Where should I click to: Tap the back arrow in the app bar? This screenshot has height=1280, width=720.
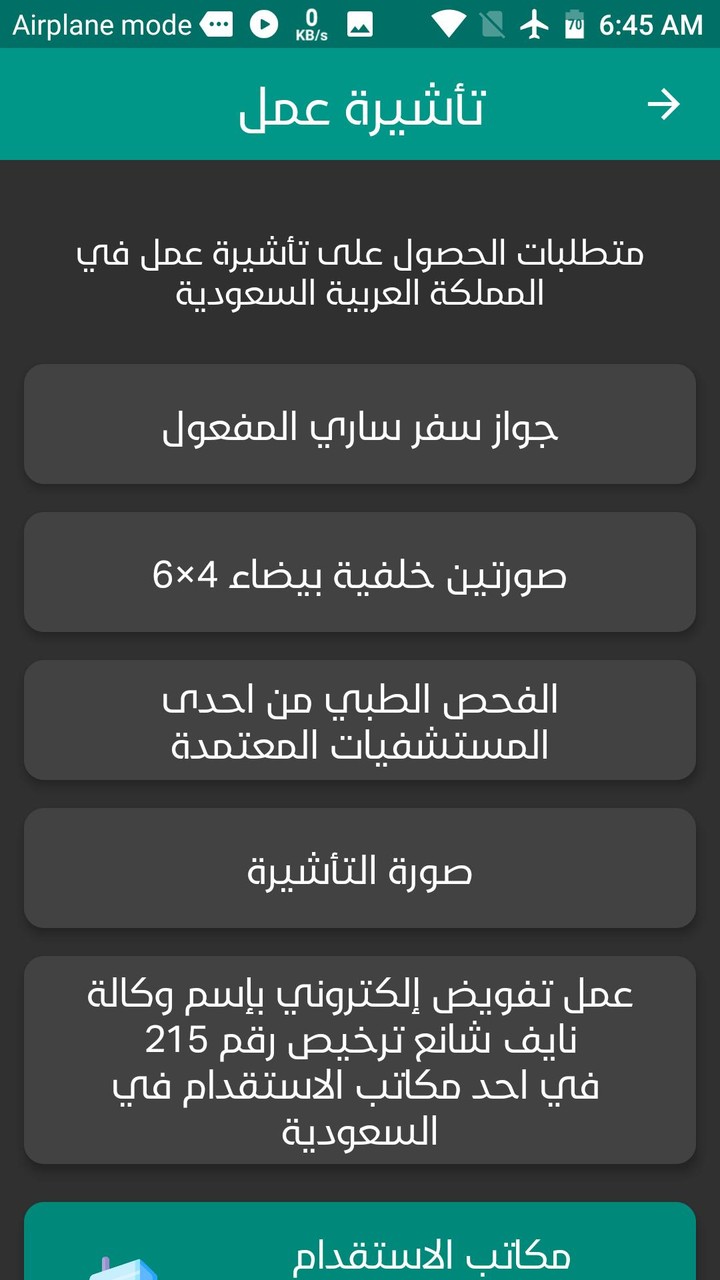click(x=664, y=104)
